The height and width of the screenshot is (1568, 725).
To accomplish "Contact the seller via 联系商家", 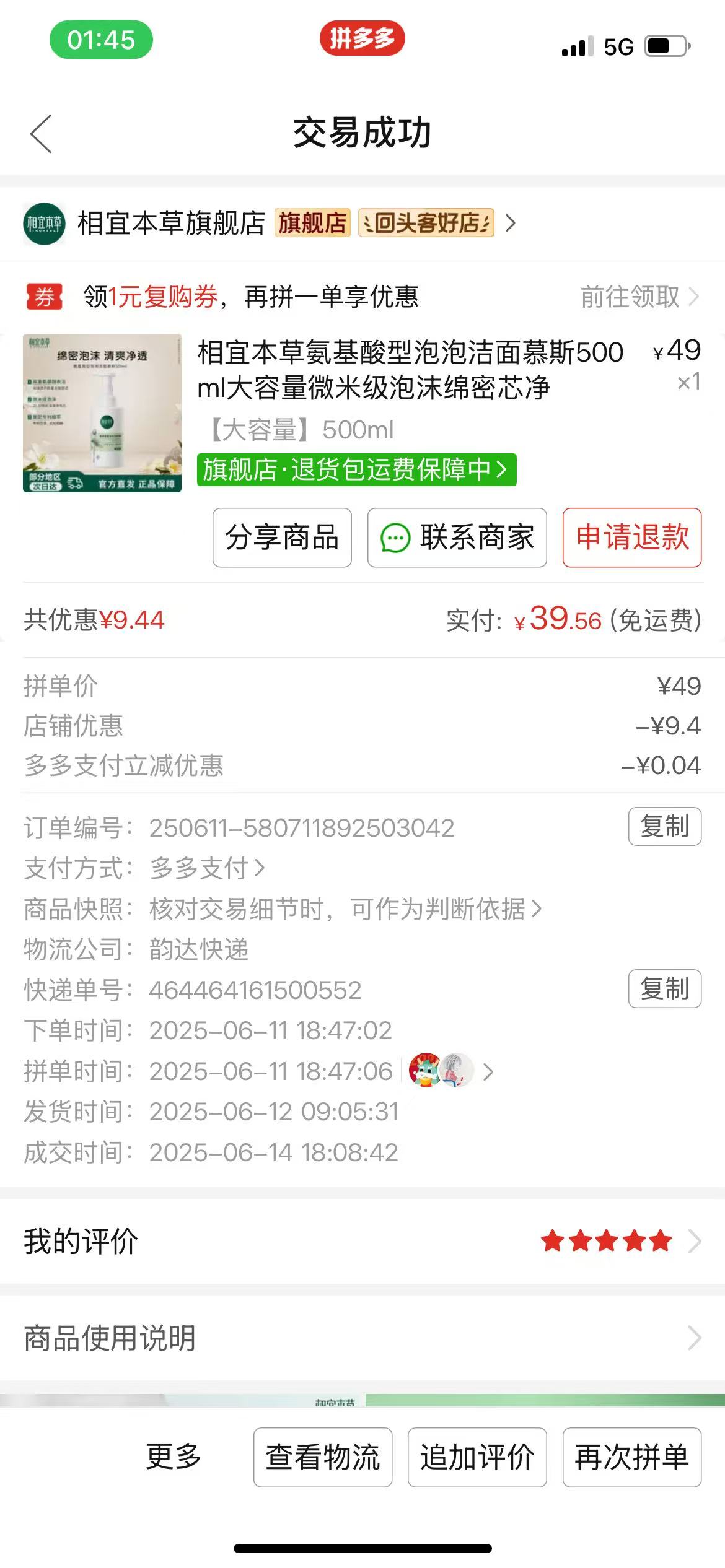I will 457,538.
